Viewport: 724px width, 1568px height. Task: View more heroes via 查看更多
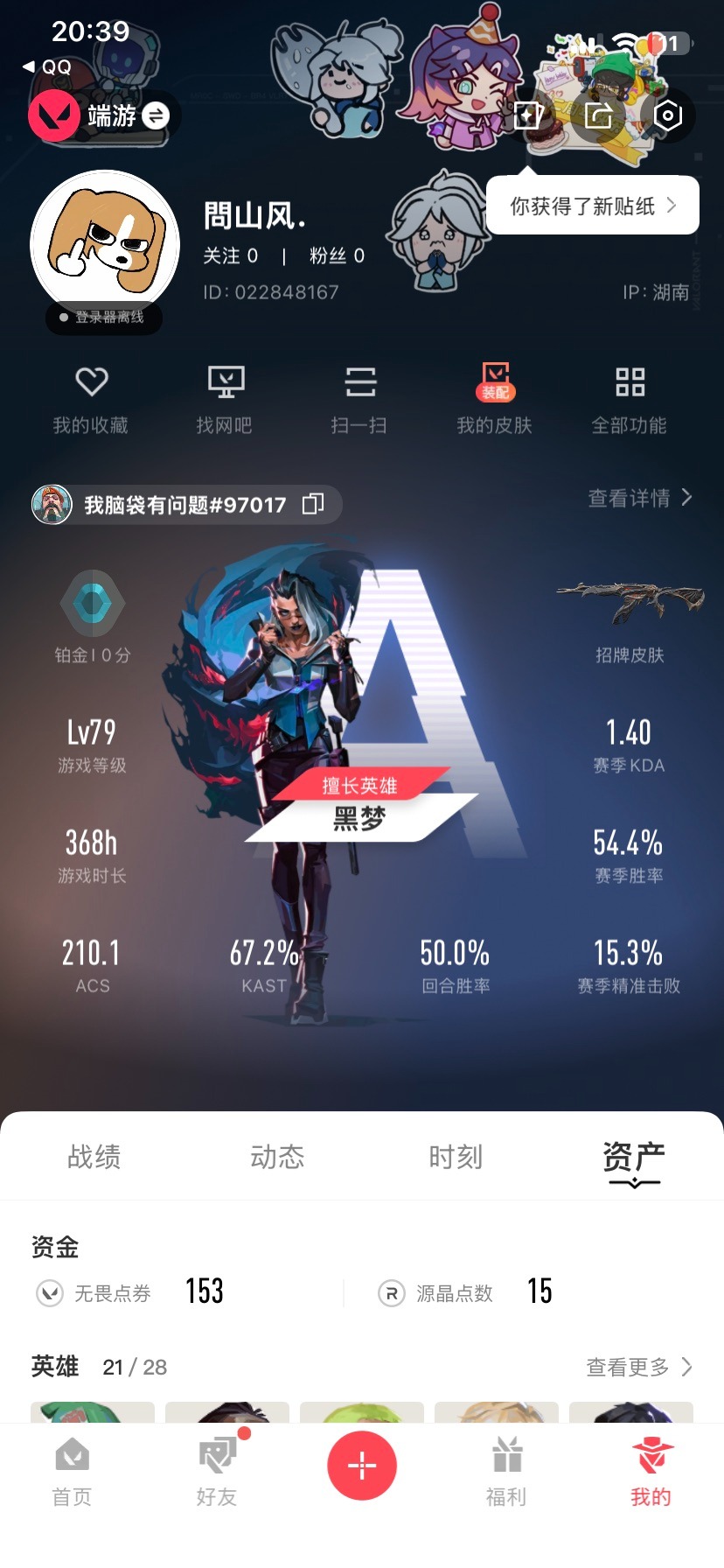coord(638,1367)
